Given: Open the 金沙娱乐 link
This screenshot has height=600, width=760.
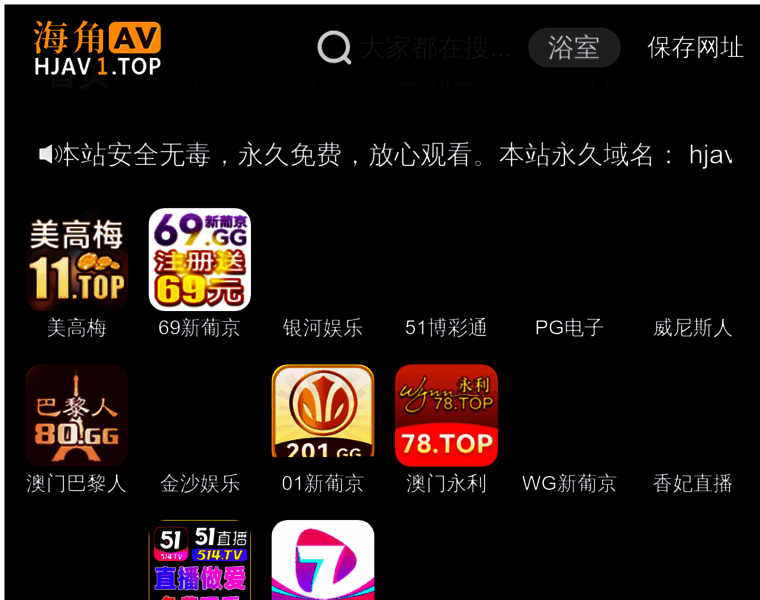Looking at the screenshot, I should [200, 483].
